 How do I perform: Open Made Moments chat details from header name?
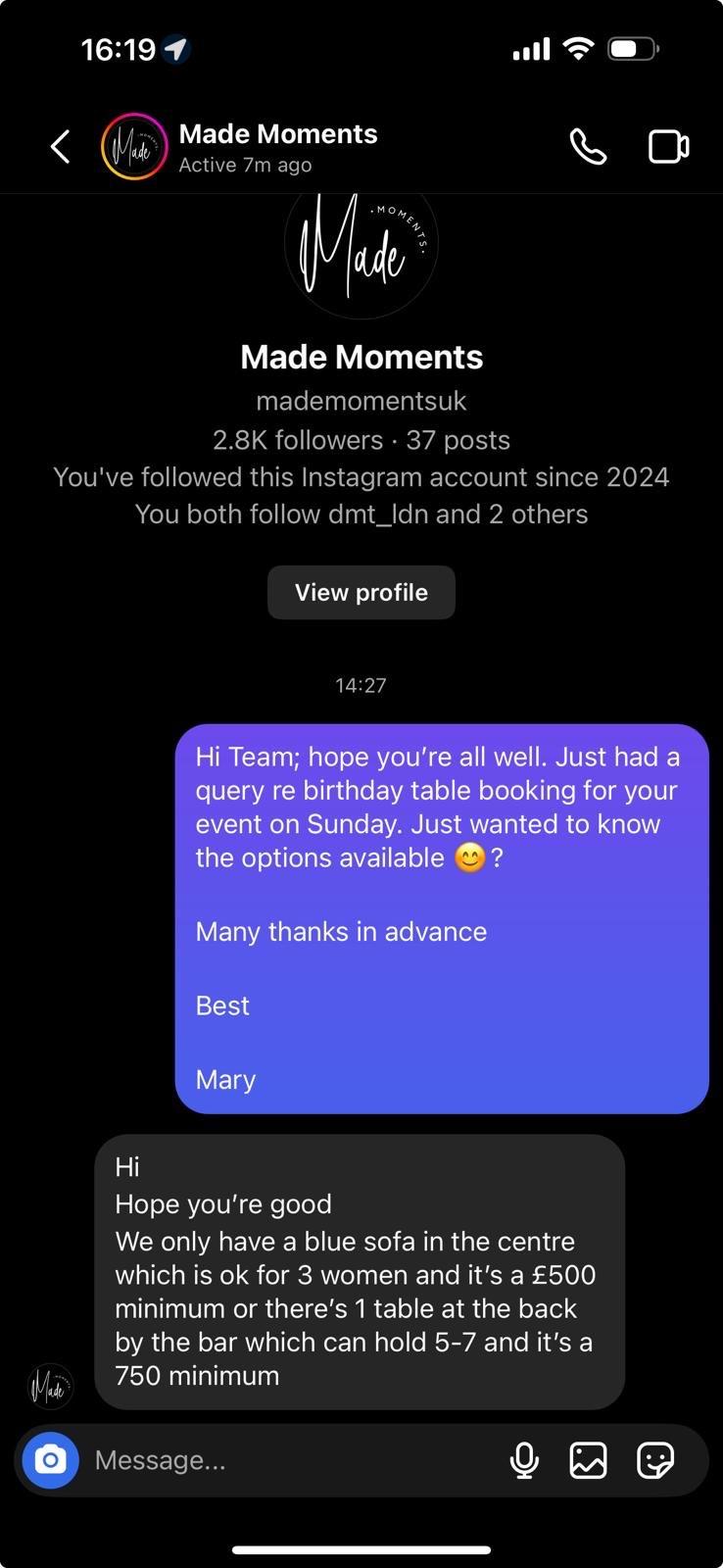pyautogui.click(x=278, y=134)
